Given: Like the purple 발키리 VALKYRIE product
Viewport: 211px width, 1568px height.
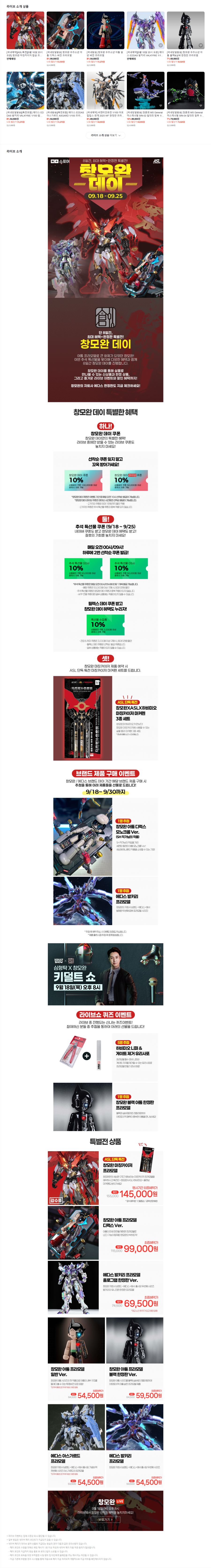Looking at the screenshot, I should [161, 45].
